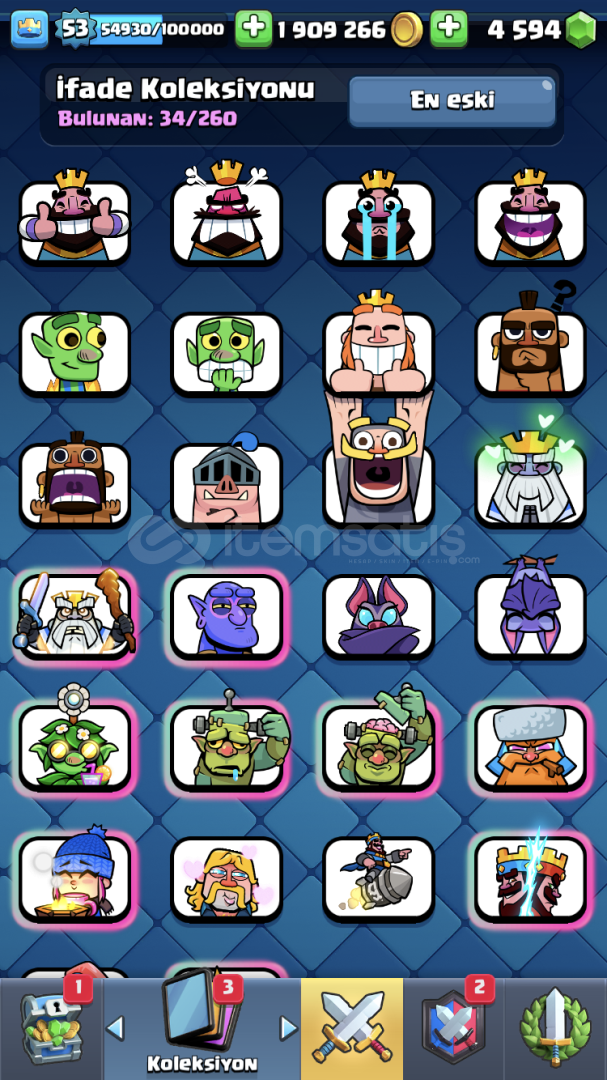This screenshot has width=607, height=1080.
Task: Go to the next collection section arrow
Action: click(289, 1028)
